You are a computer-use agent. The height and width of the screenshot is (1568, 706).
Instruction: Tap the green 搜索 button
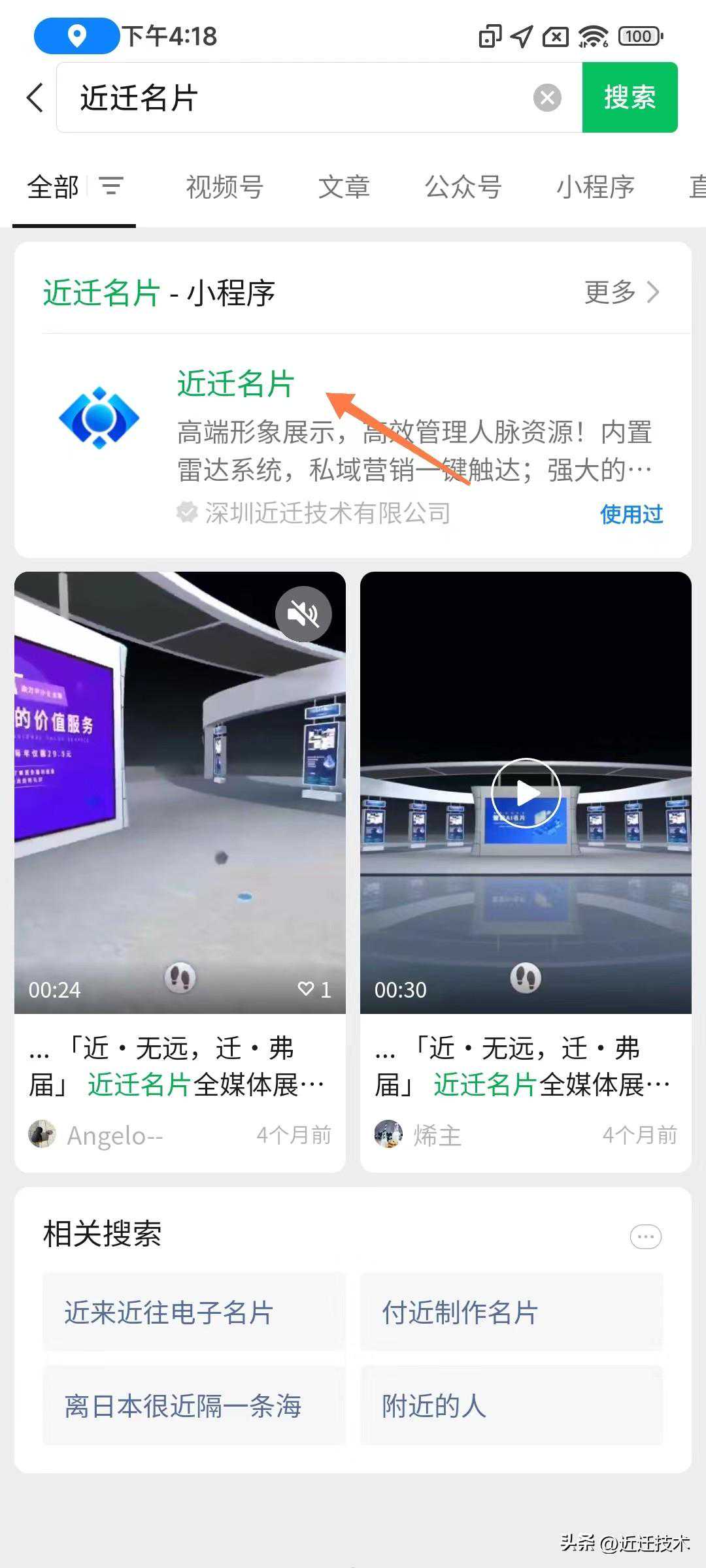click(x=629, y=98)
